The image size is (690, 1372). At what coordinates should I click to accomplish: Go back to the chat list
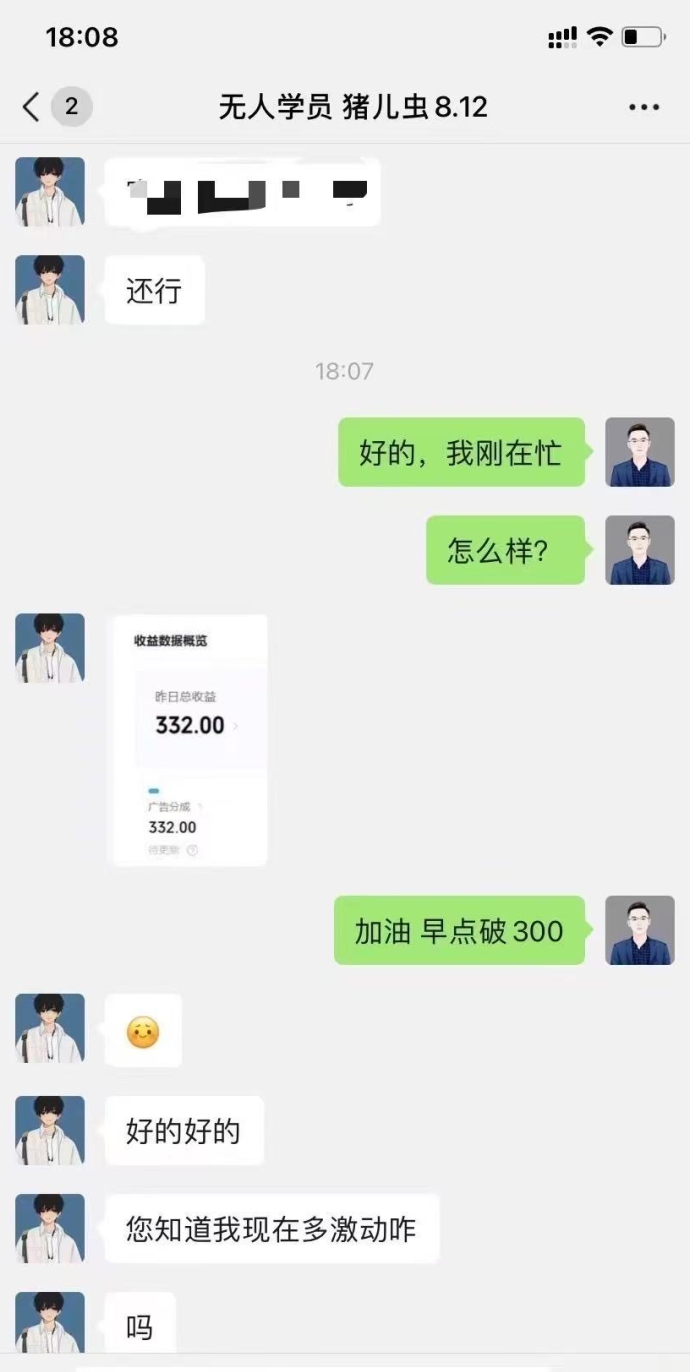[32, 107]
